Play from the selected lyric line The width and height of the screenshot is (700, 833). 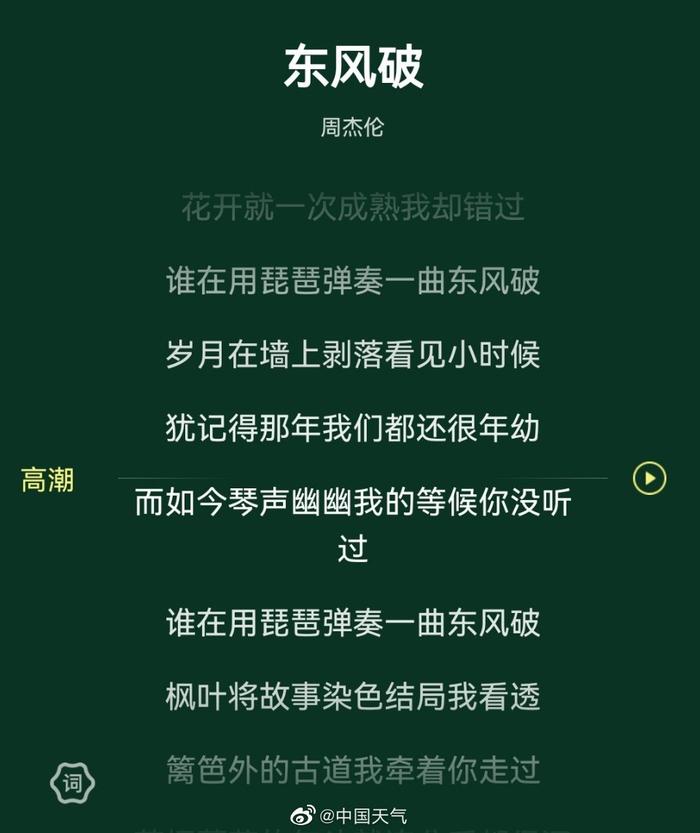coord(649,479)
